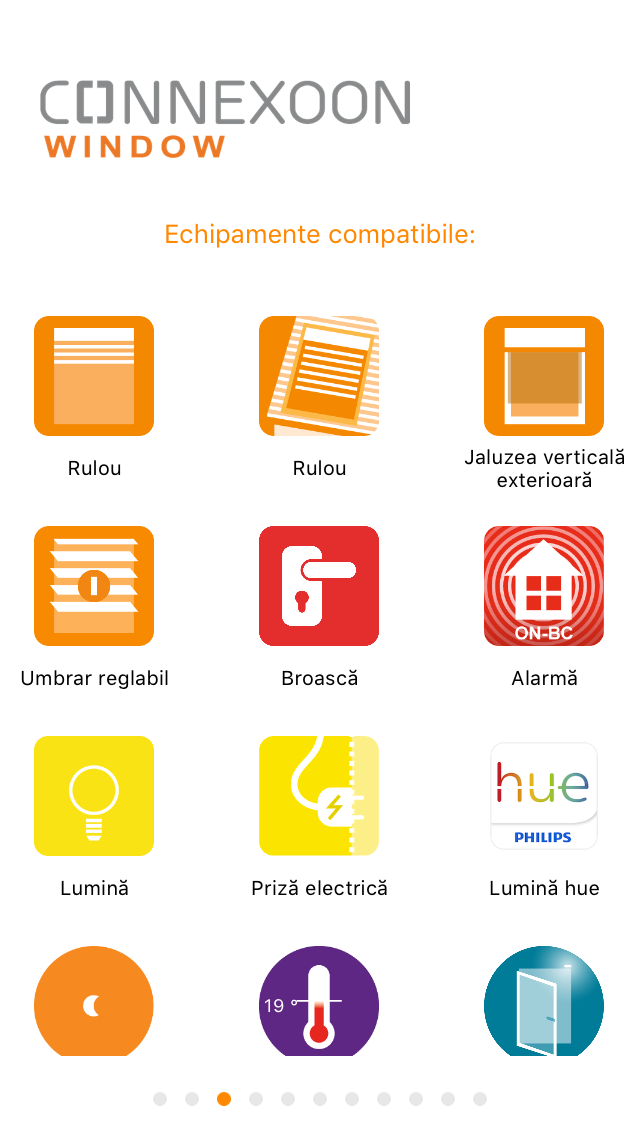Viewport: 640px width, 1136px height.
Task: Tap the page indicator dots below the grid
Action: coord(320,1099)
